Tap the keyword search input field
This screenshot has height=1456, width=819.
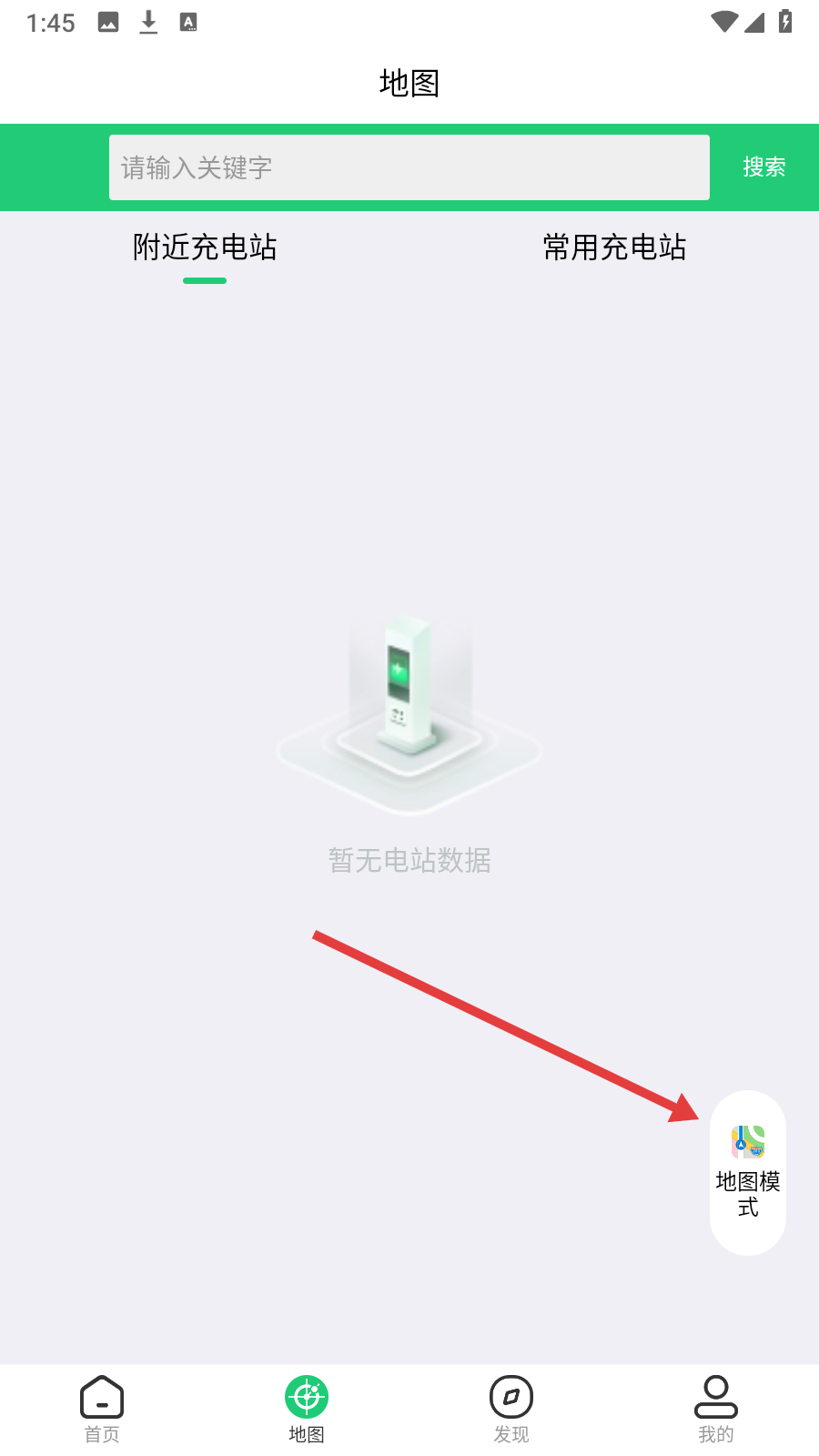pyautogui.click(x=409, y=167)
